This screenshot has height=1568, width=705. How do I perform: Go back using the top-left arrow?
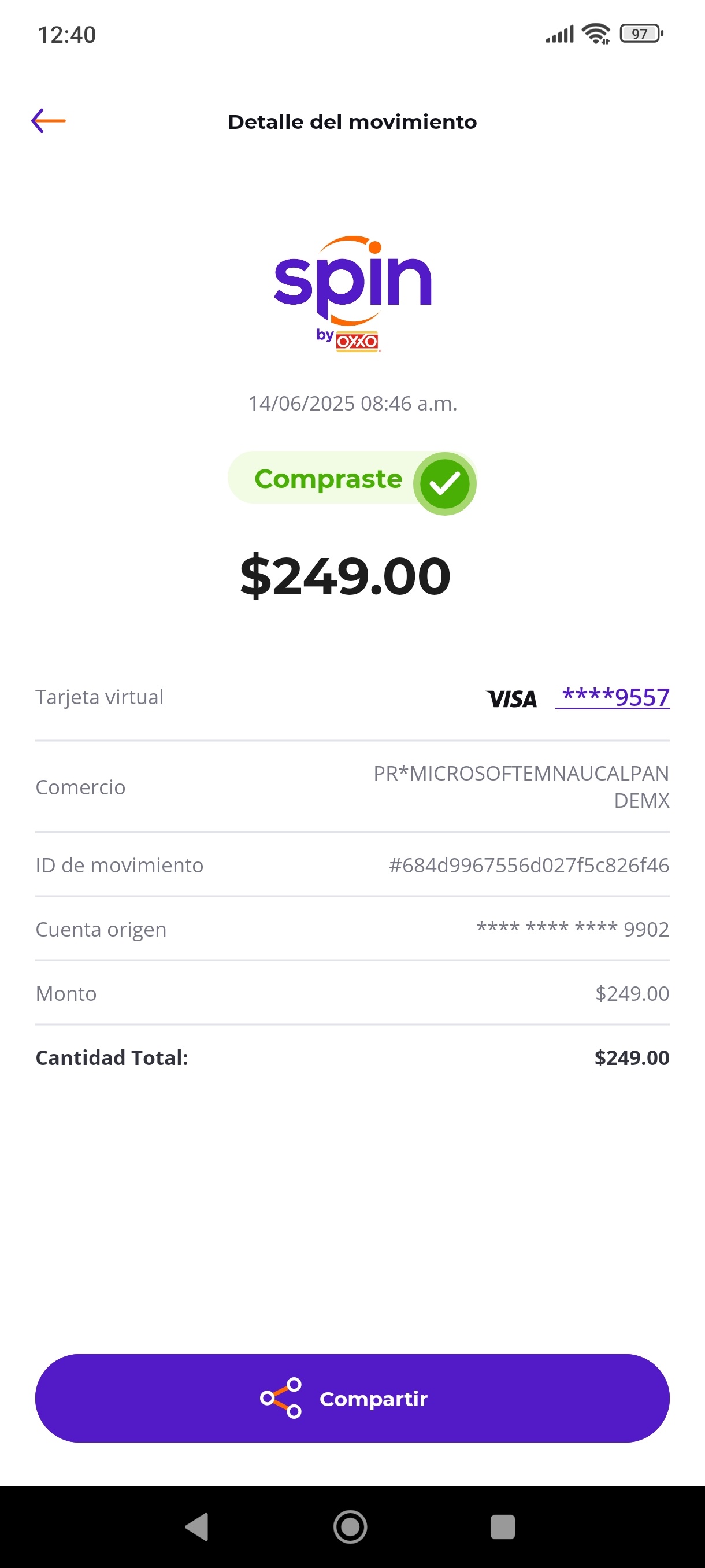pyautogui.click(x=48, y=121)
